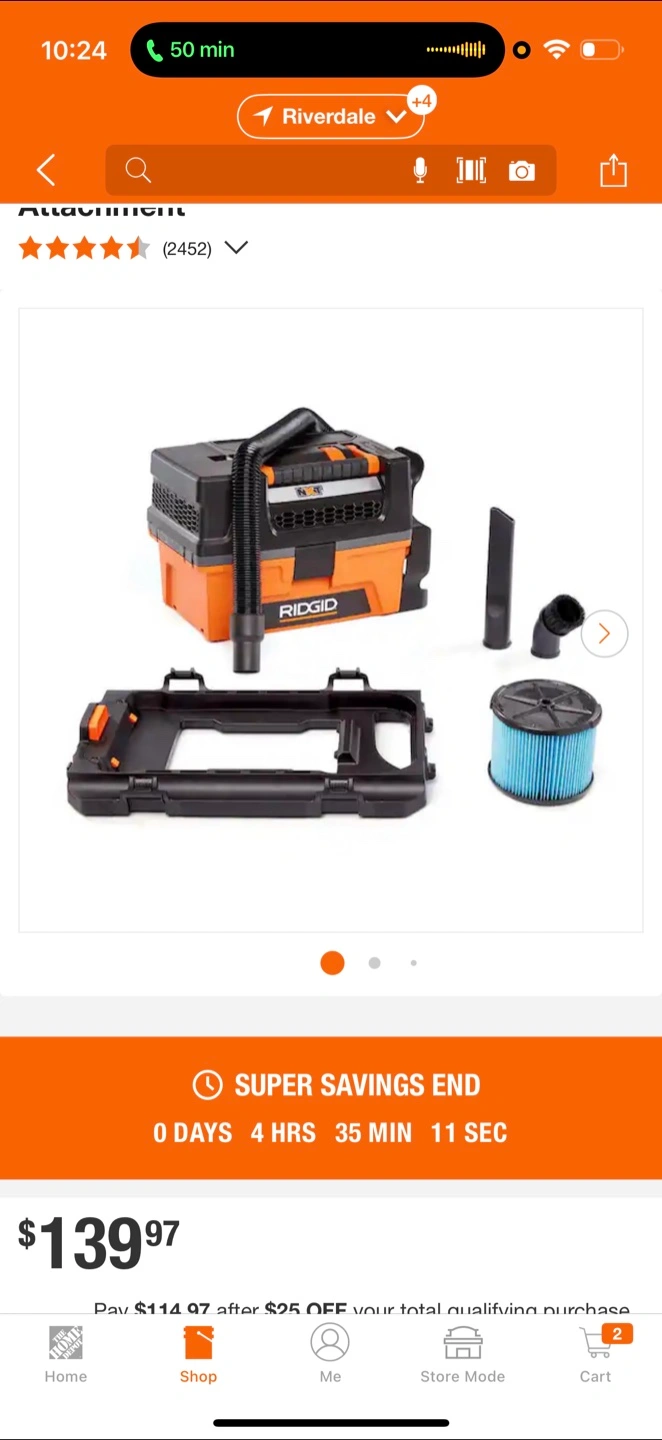Start voice search with the microphone
Viewport: 662px width, 1440px height.
point(420,170)
